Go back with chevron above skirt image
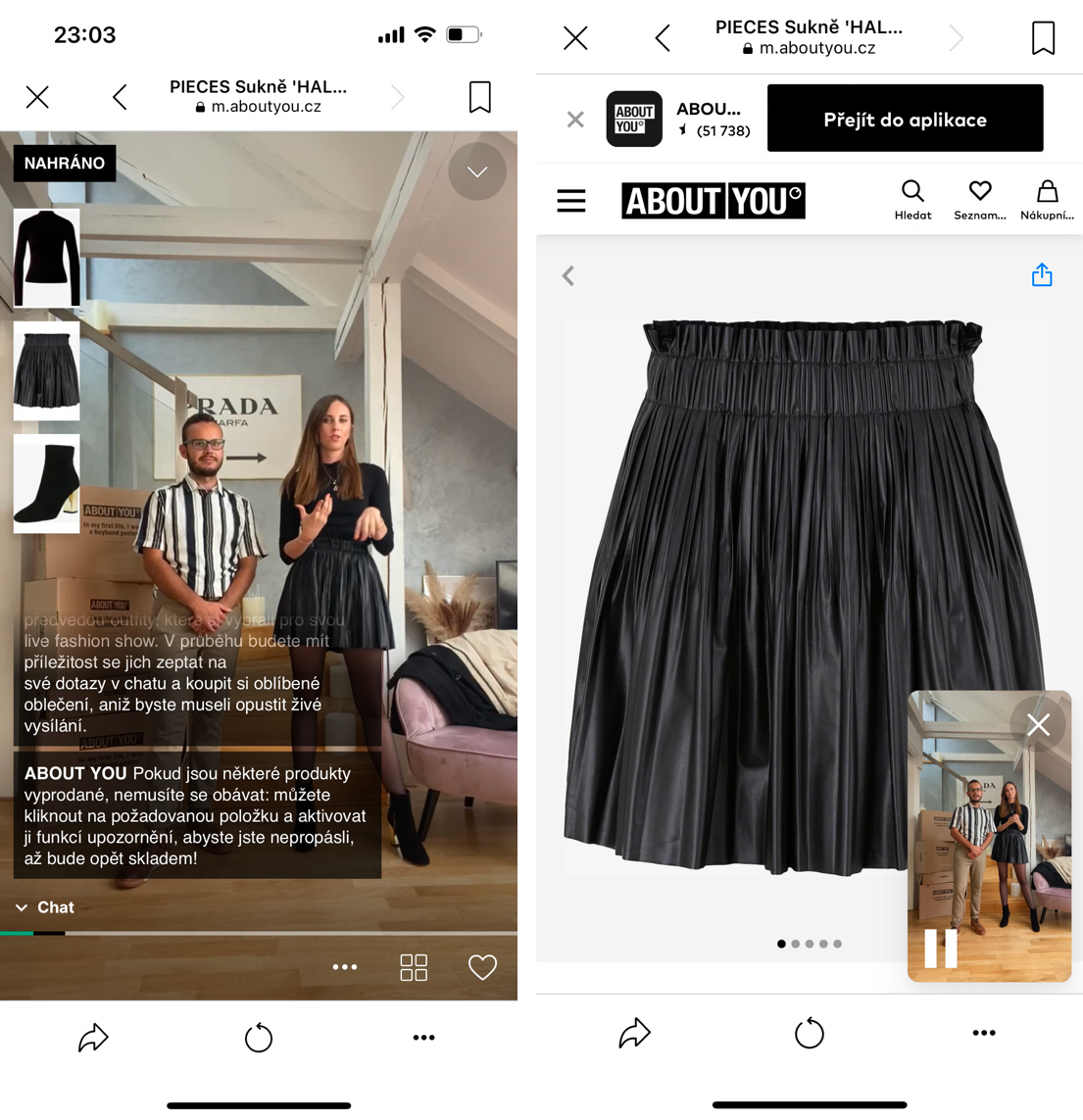Viewport: 1083px width, 1120px height. click(568, 275)
